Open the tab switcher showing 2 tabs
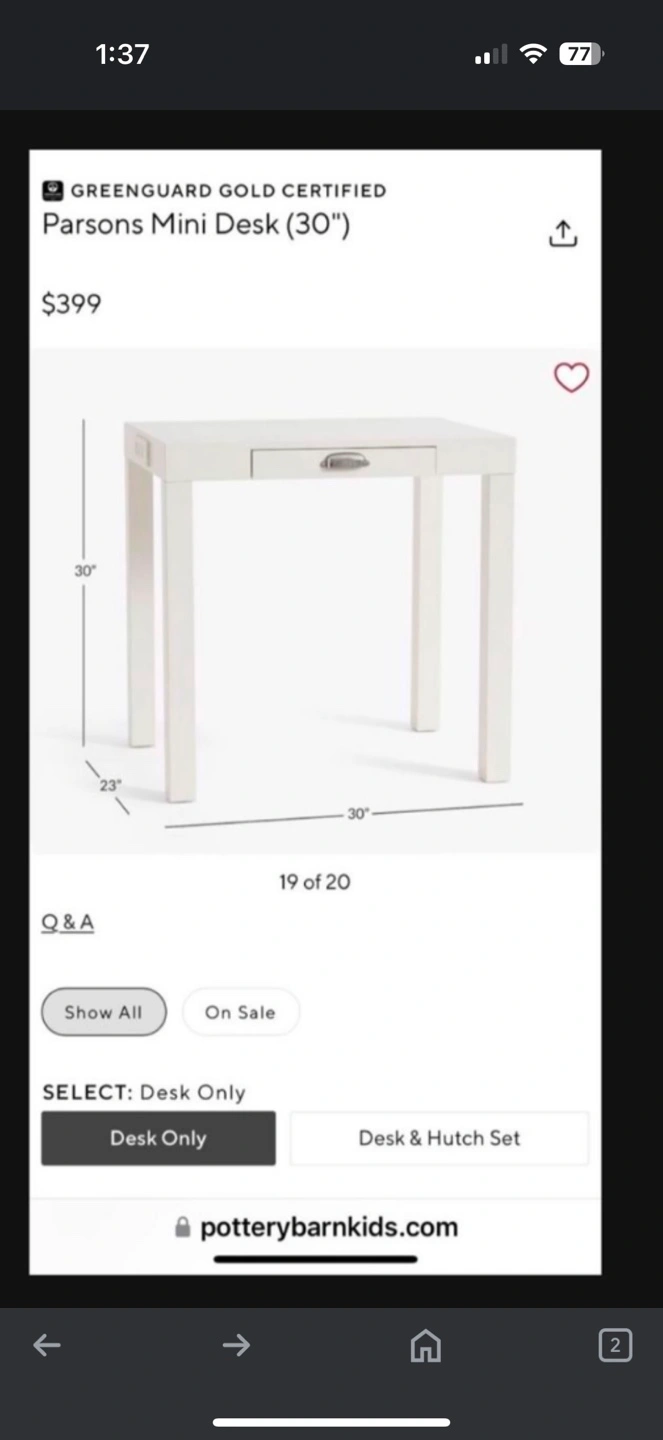Viewport: 663px width, 1440px height. 615,1345
